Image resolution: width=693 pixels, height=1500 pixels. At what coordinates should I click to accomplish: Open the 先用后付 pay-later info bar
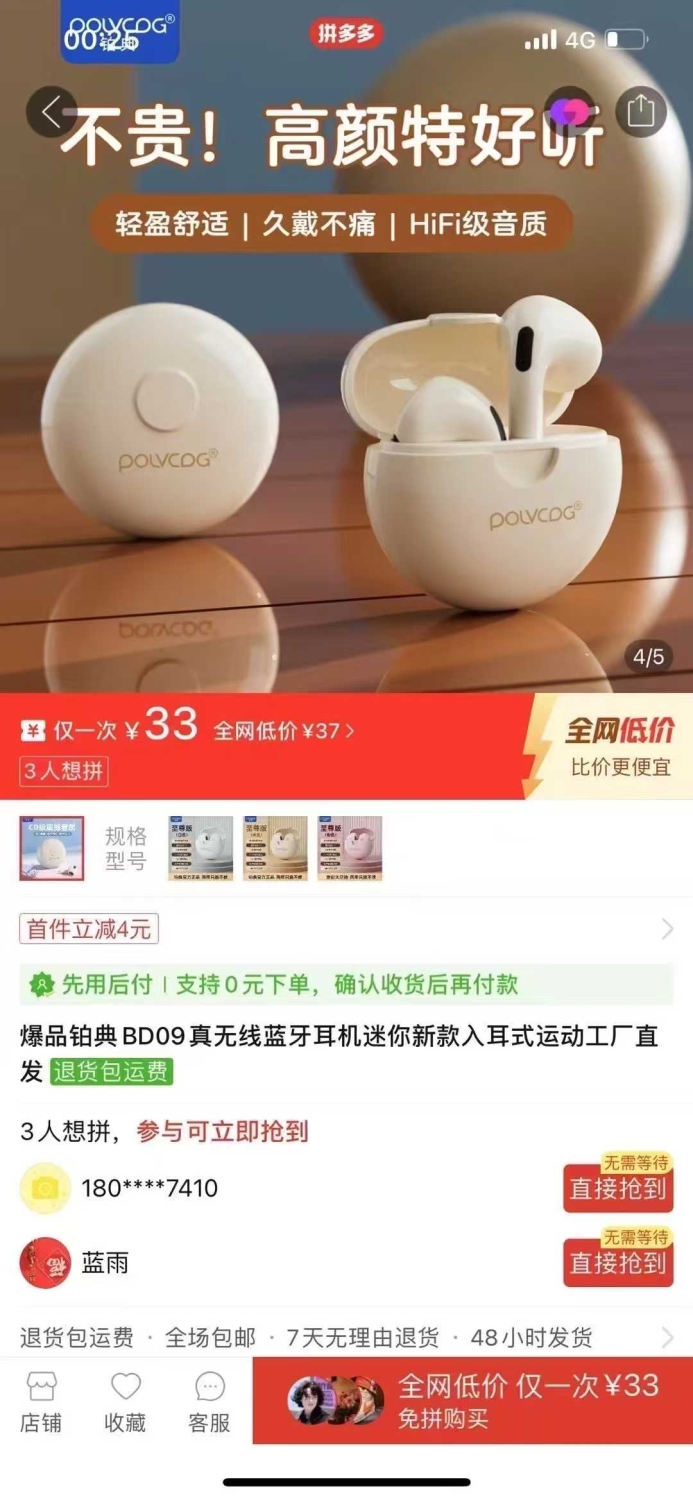click(x=346, y=984)
